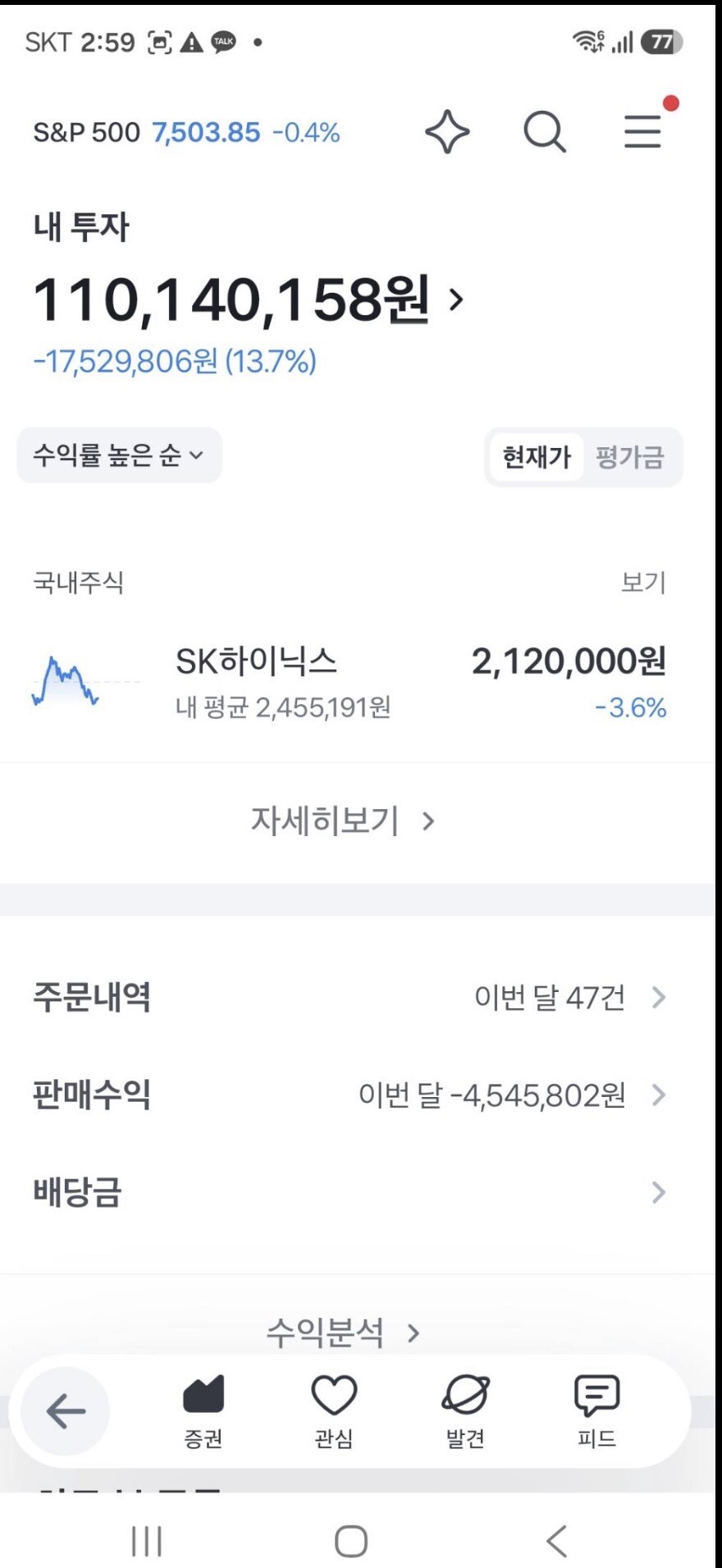The width and height of the screenshot is (722, 1568).
Task: Open the search magnifier
Action: tap(545, 131)
